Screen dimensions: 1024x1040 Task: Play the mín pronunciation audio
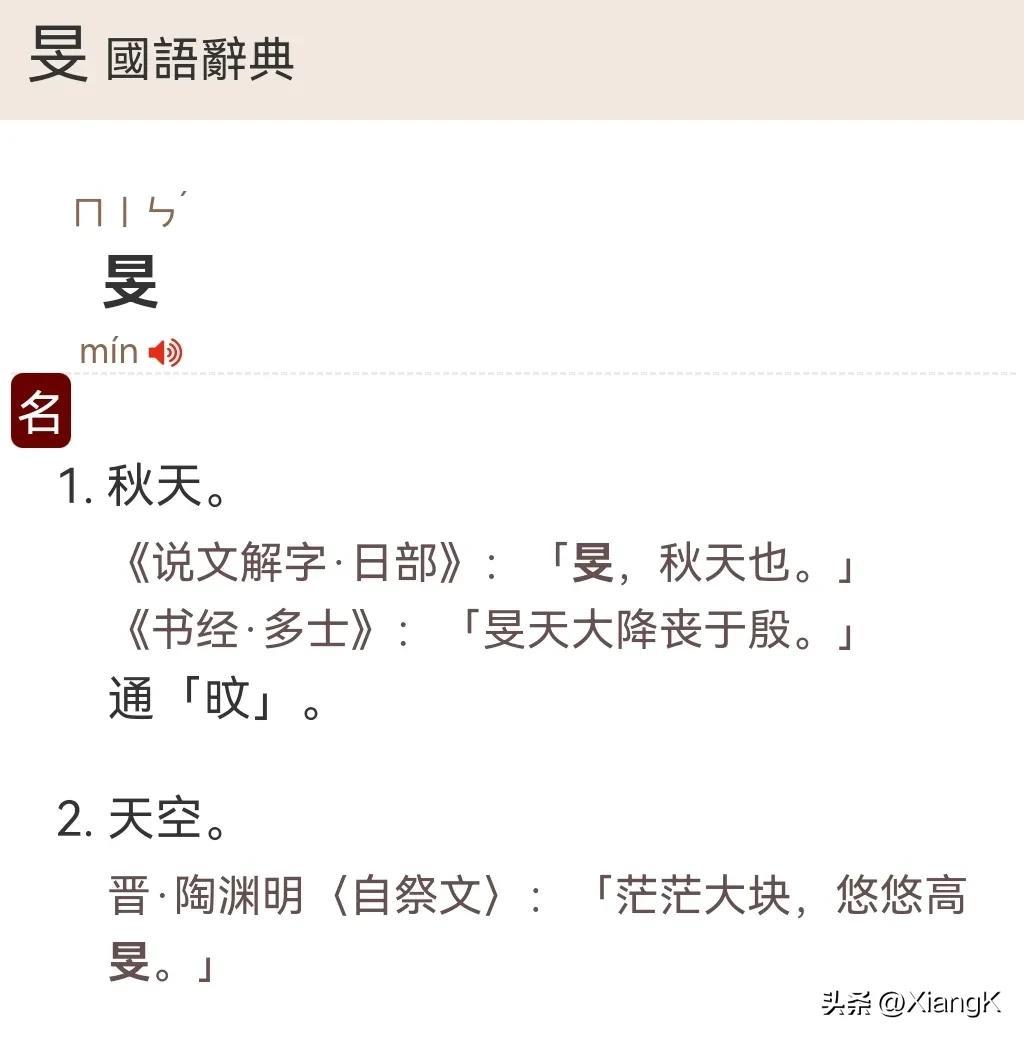(165, 352)
